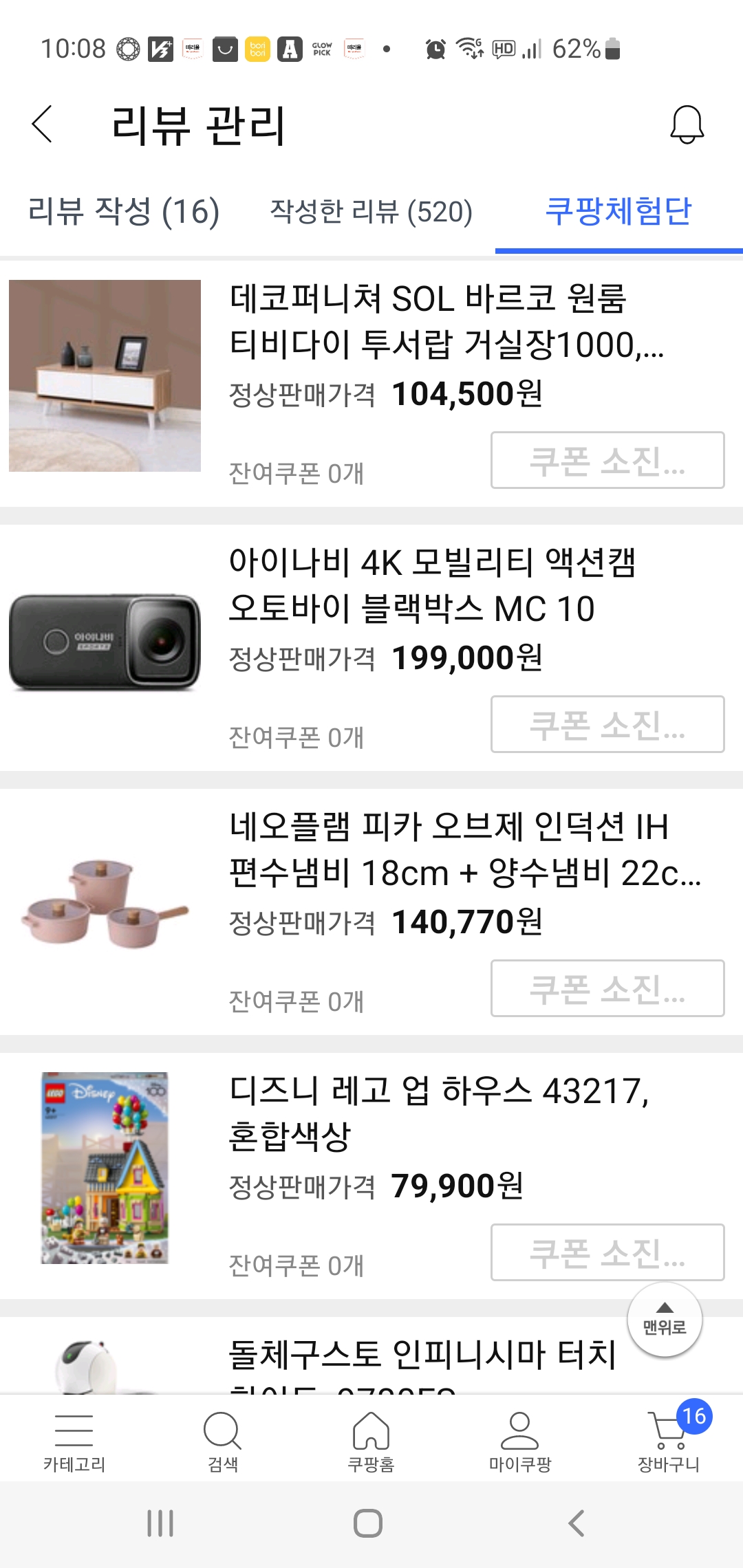Tap 쿠폰 소진 on the LEGO Disney item
Viewport: 743px width, 1568px height.
pos(608,1253)
